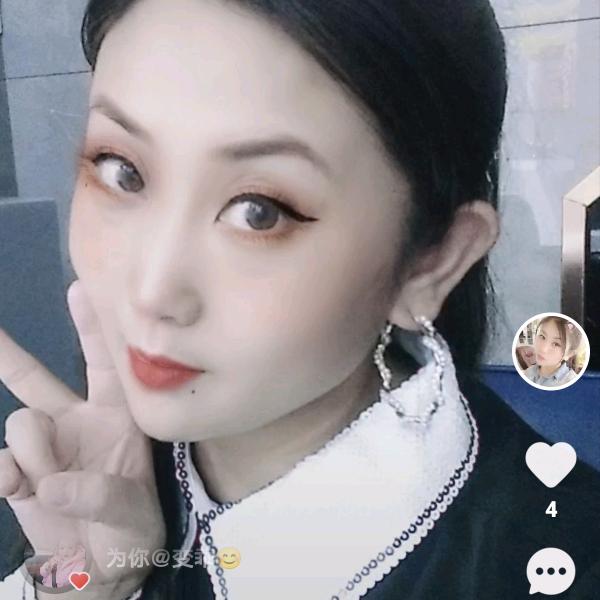Open the creator's profile avatar
The width and height of the screenshot is (600, 600).
(550, 351)
